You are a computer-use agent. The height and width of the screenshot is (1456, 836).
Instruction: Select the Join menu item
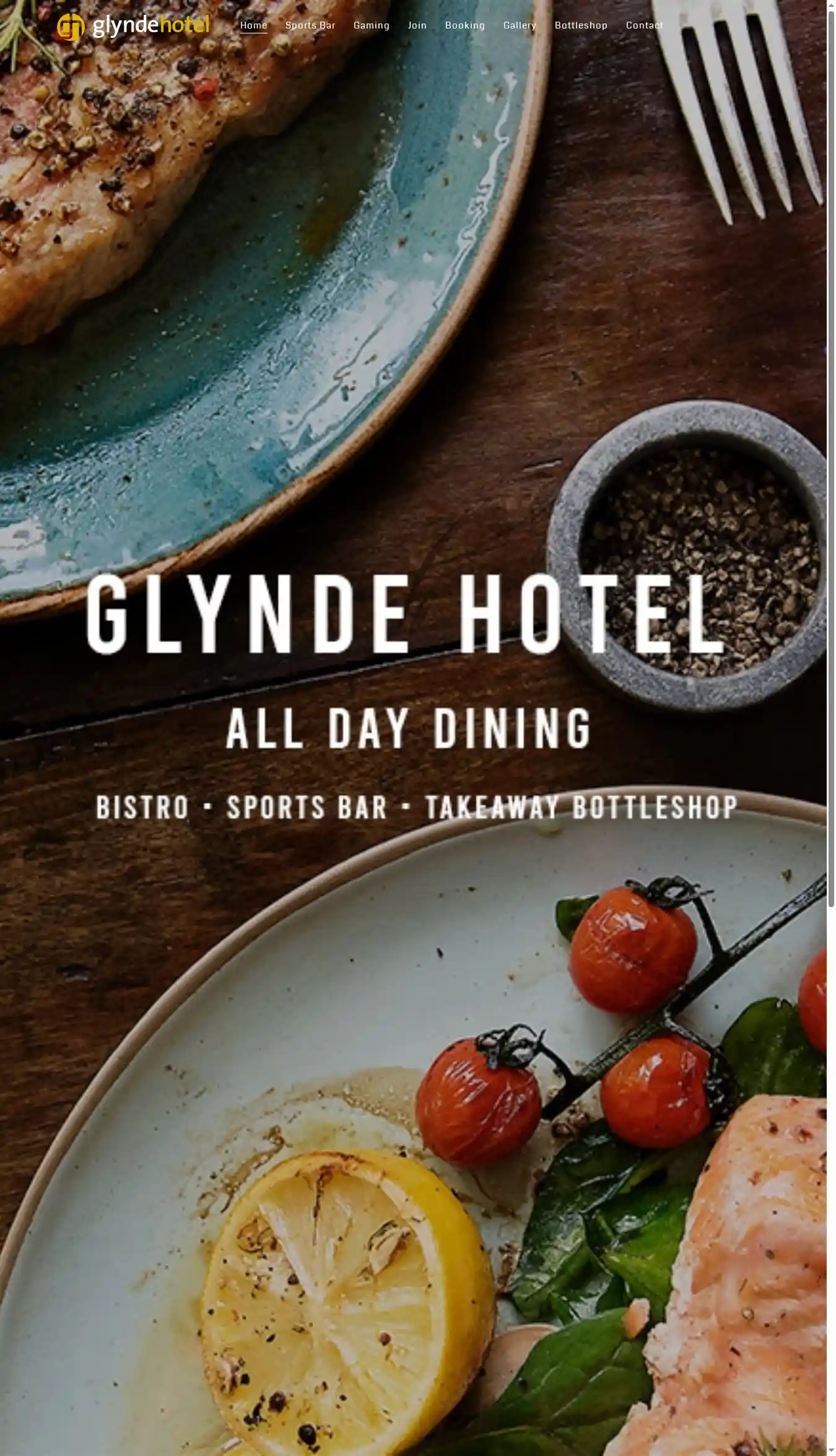417,25
